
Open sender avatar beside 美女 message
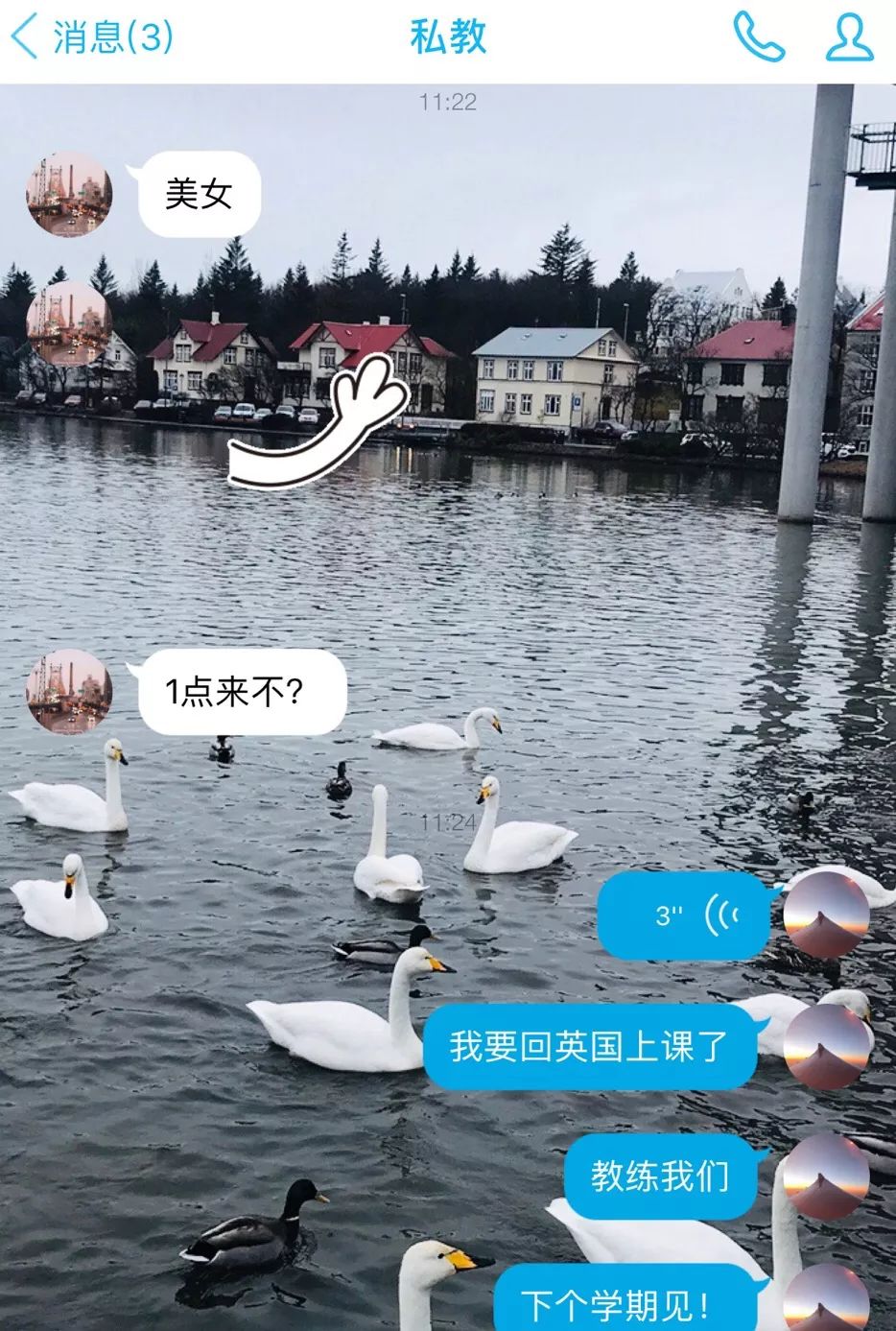(x=69, y=195)
